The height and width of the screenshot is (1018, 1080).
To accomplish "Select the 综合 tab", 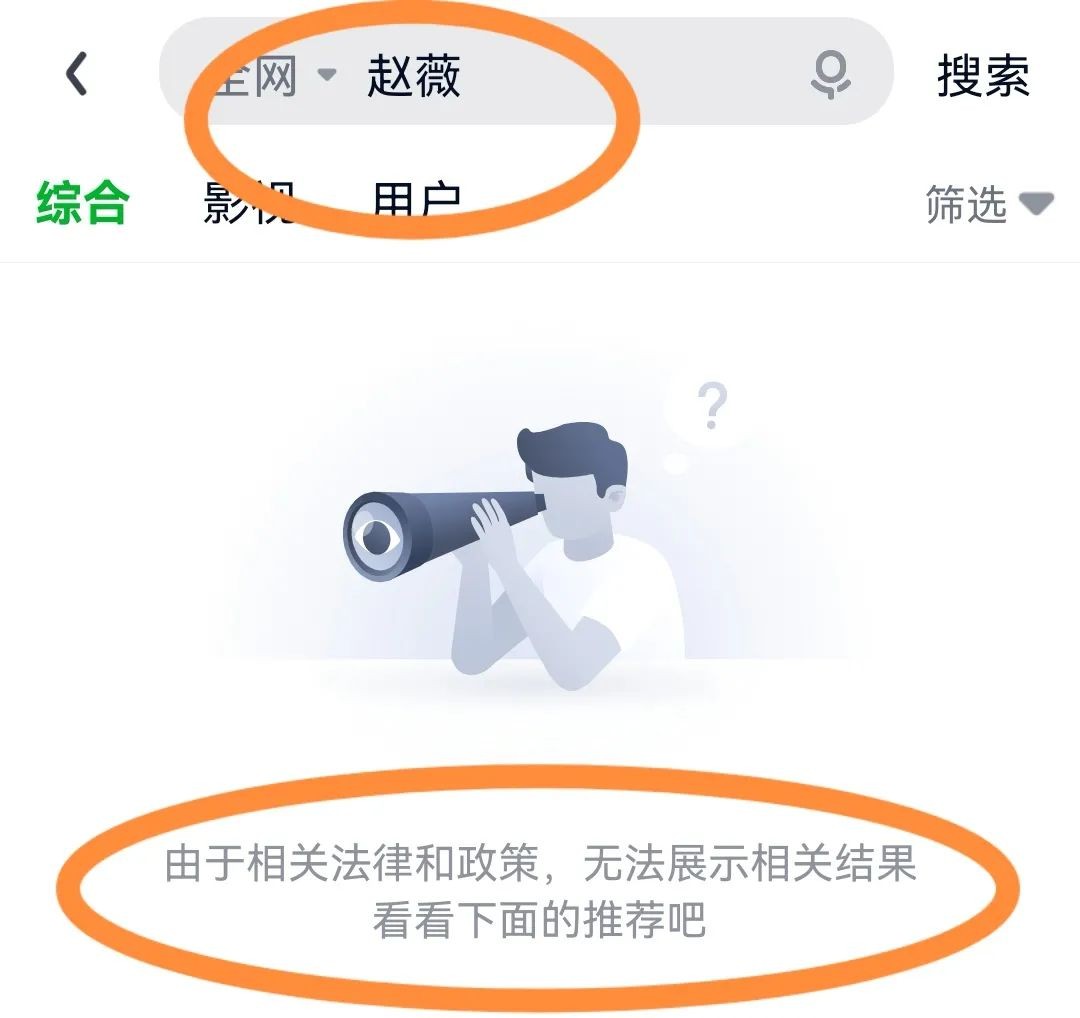I will tap(82, 203).
